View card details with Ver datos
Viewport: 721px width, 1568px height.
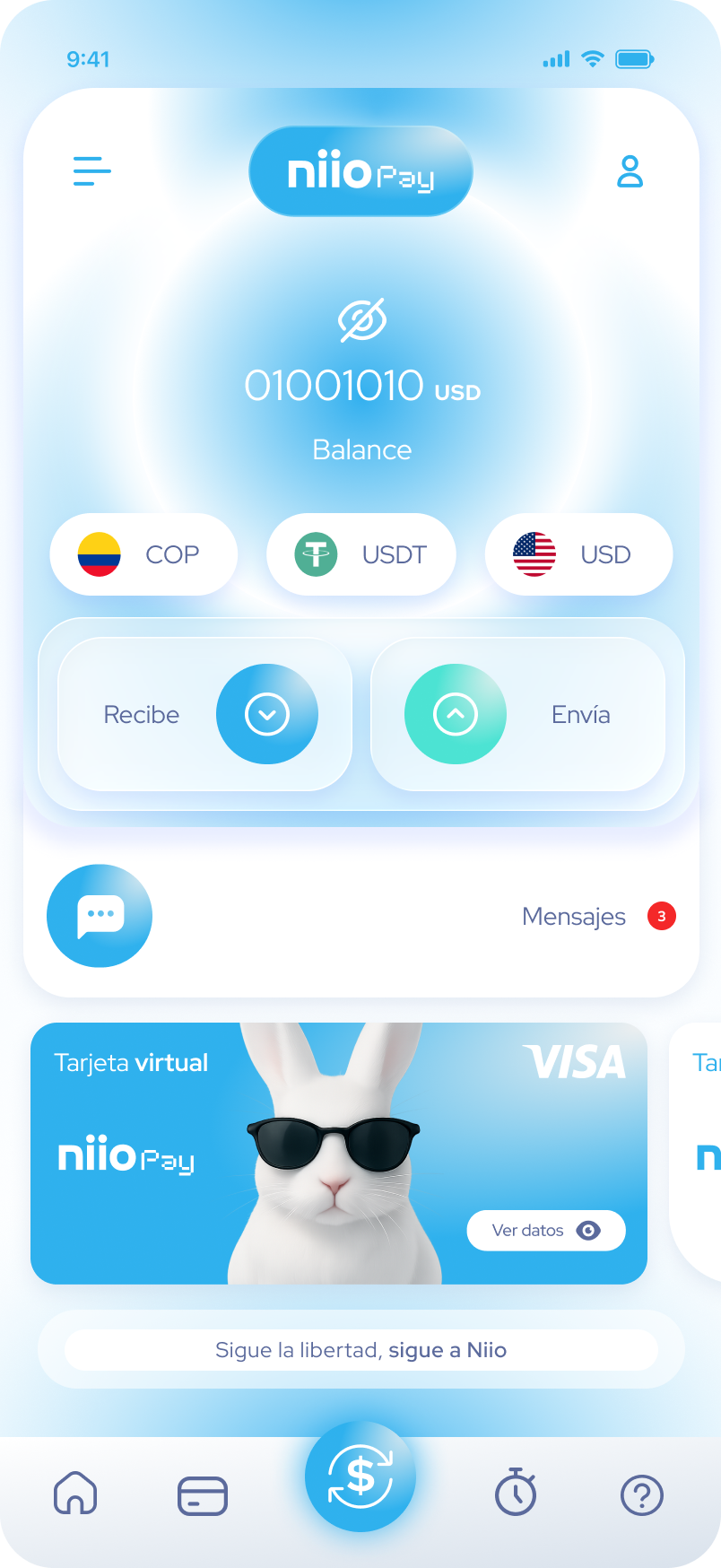click(x=545, y=1231)
